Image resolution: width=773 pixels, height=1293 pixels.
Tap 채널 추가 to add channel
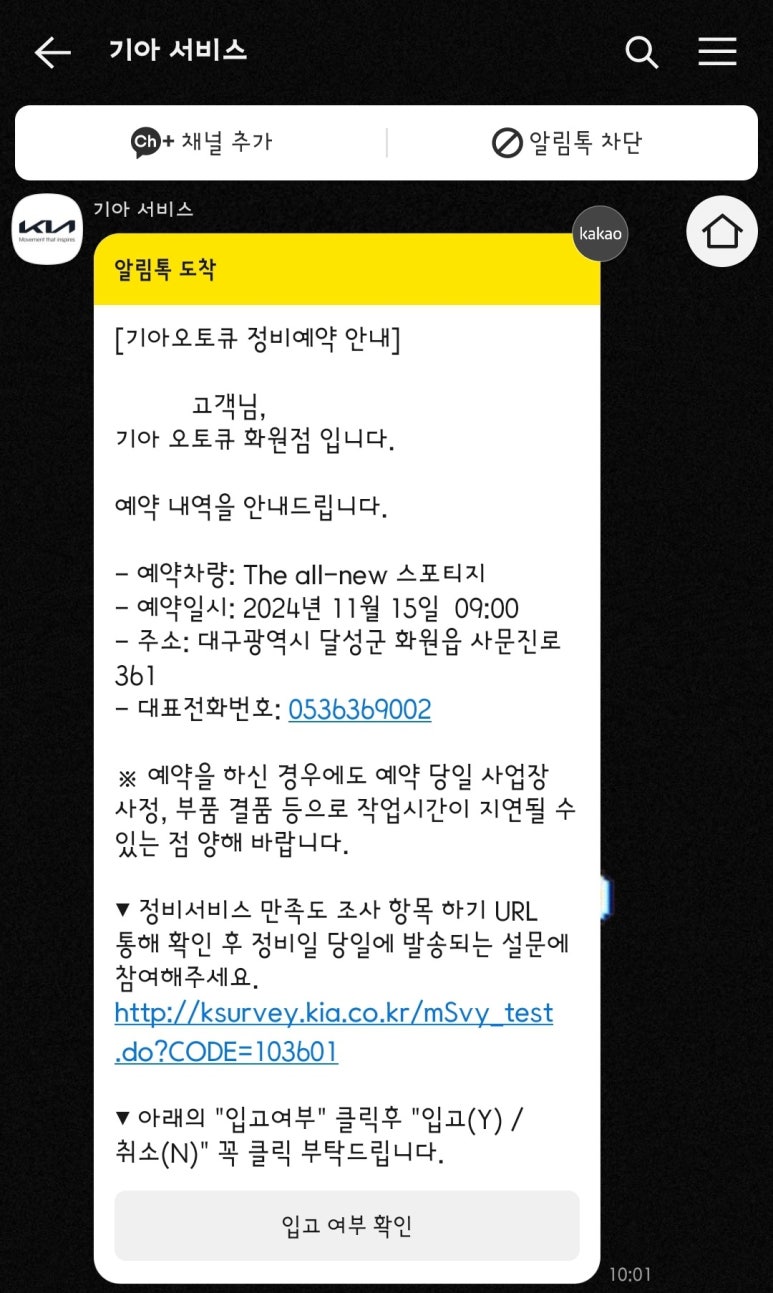point(201,143)
